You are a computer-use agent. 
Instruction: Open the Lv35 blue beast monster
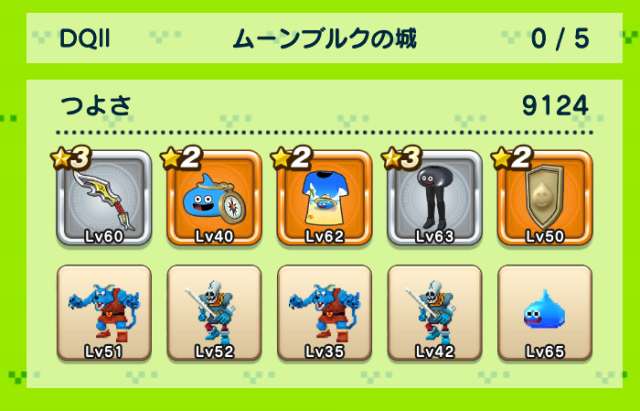coord(324,312)
